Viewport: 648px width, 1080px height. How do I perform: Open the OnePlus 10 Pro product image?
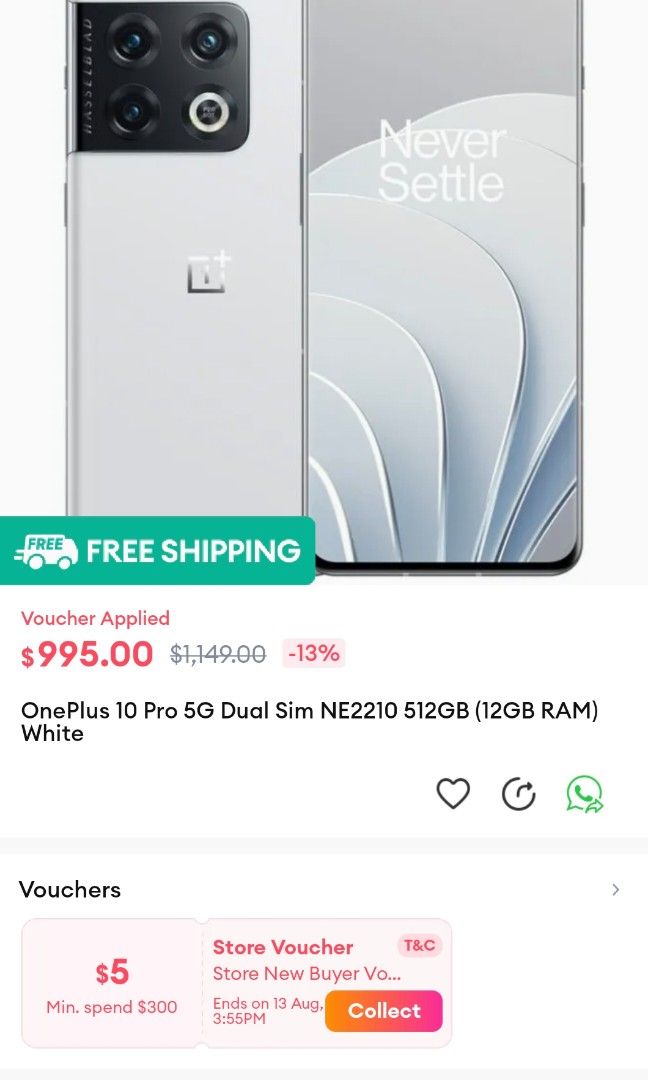(324, 280)
